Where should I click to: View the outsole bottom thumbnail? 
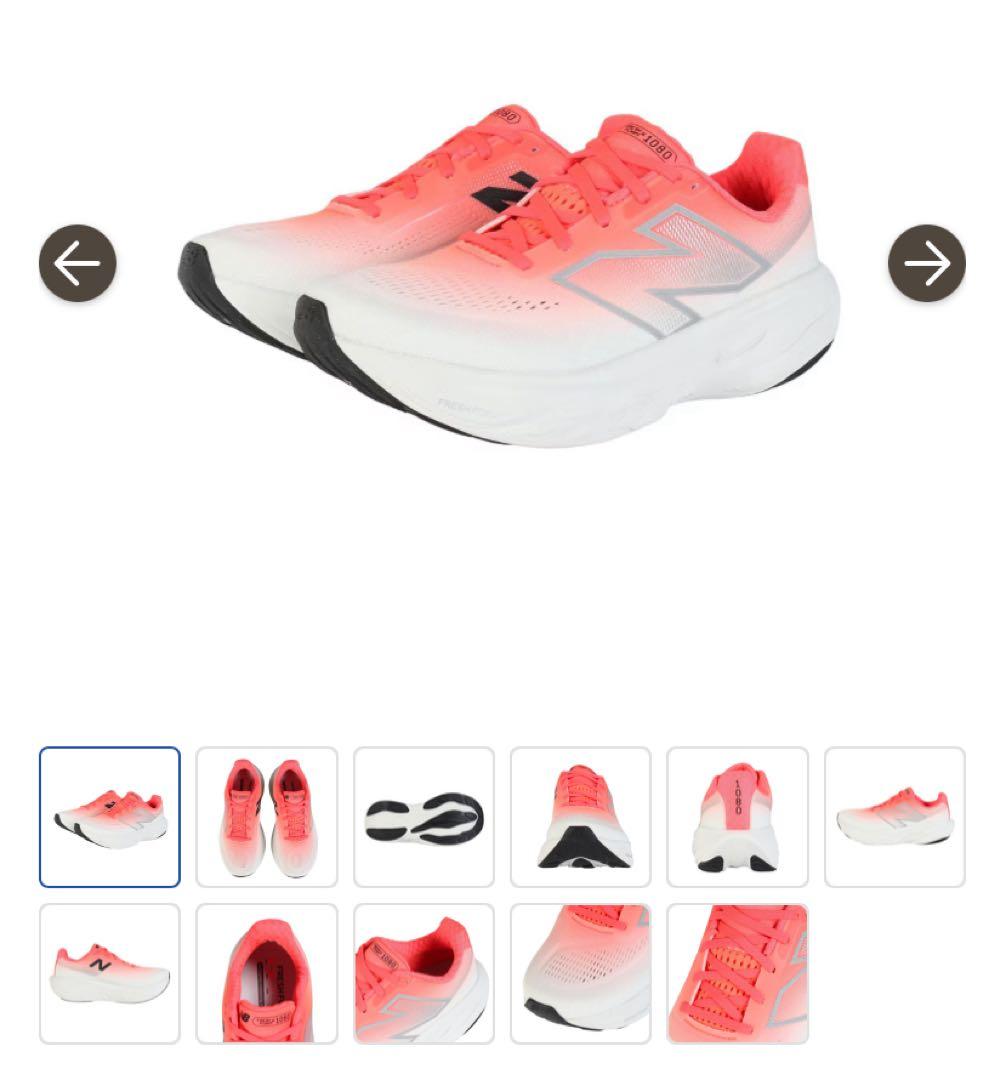[424, 817]
